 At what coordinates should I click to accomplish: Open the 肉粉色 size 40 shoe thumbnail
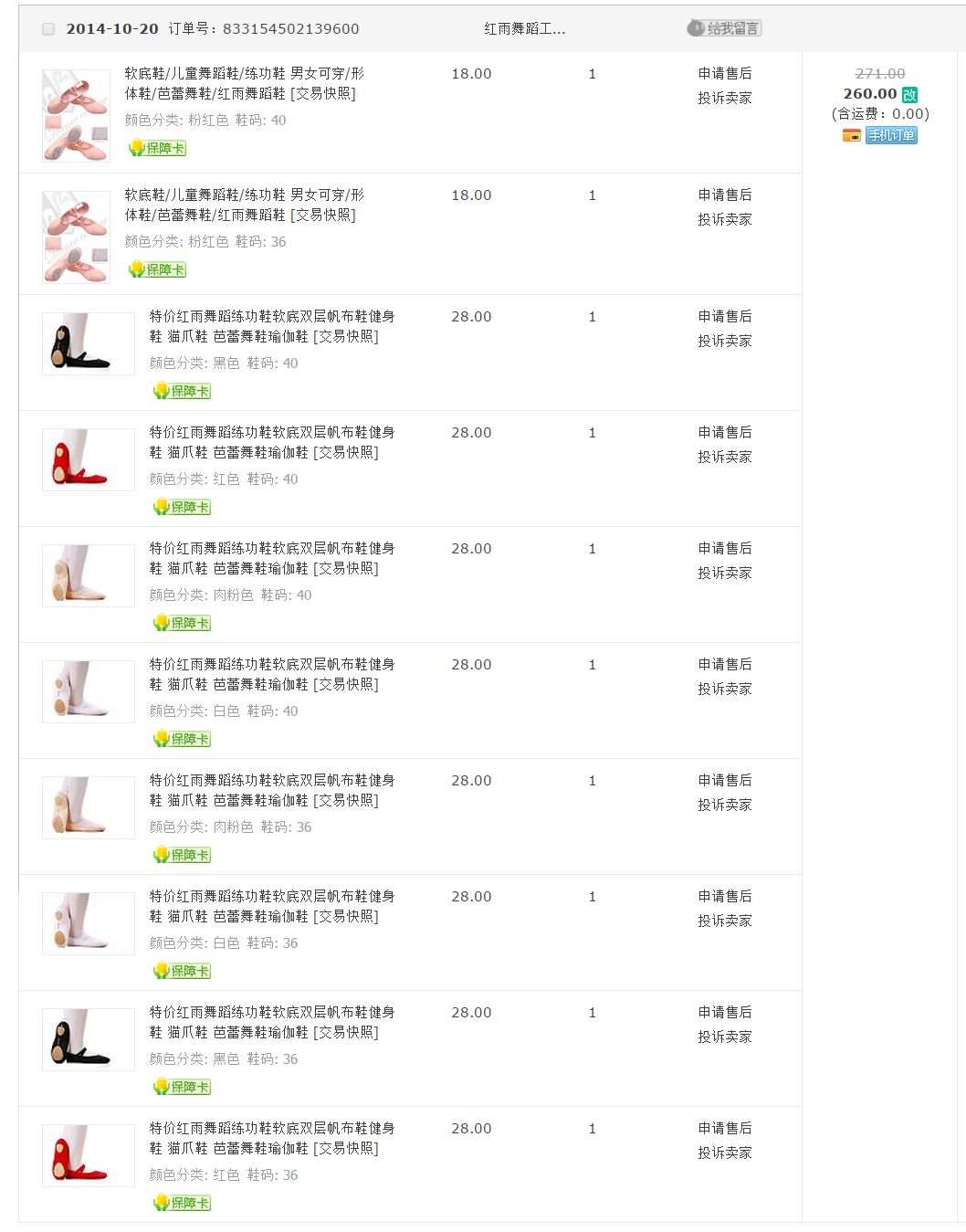(88, 576)
